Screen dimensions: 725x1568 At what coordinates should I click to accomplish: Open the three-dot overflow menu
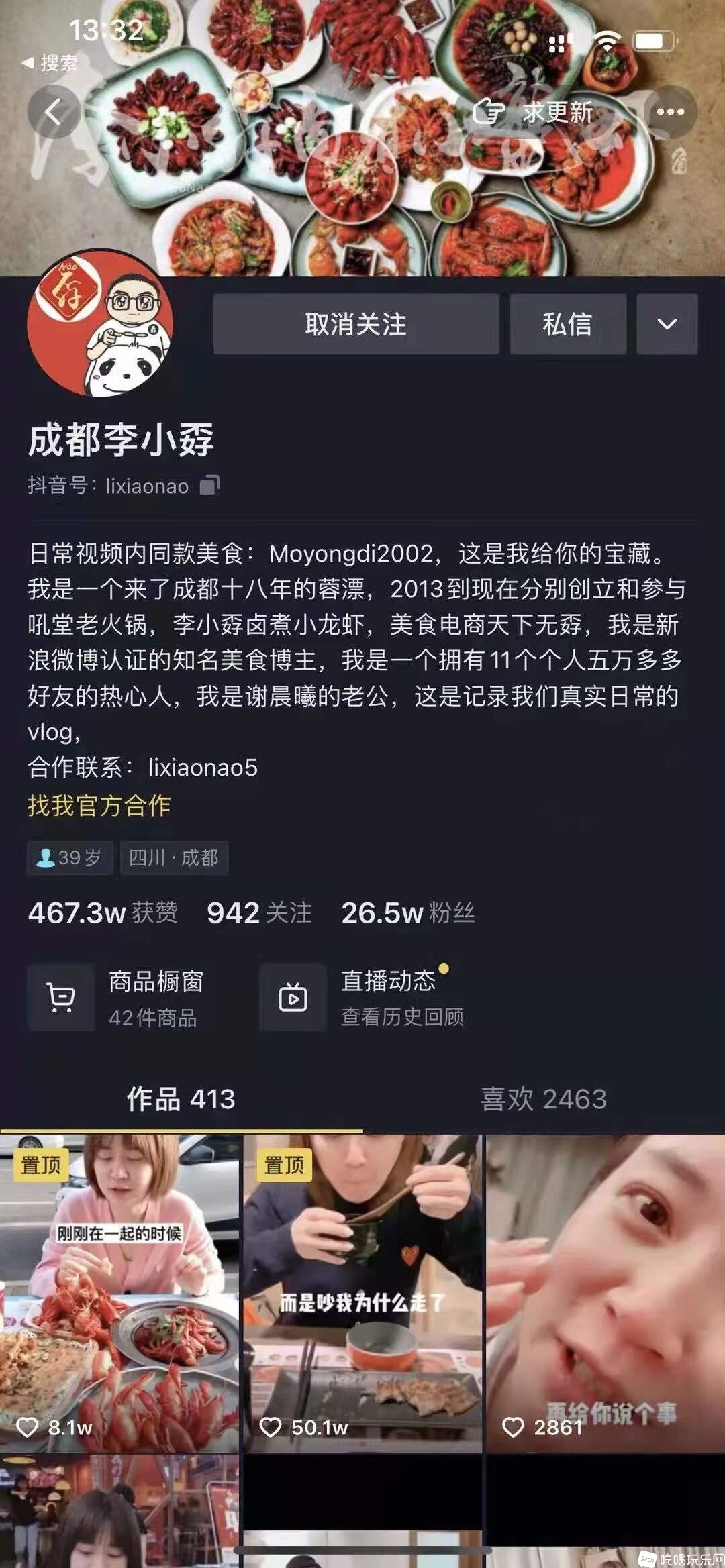[670, 112]
